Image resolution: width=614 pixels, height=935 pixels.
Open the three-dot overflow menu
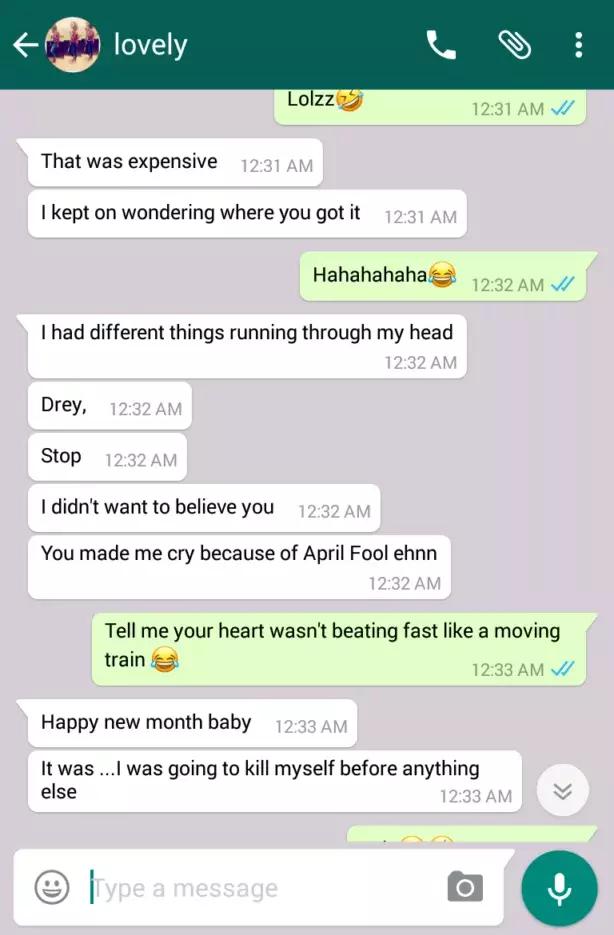pos(578,45)
